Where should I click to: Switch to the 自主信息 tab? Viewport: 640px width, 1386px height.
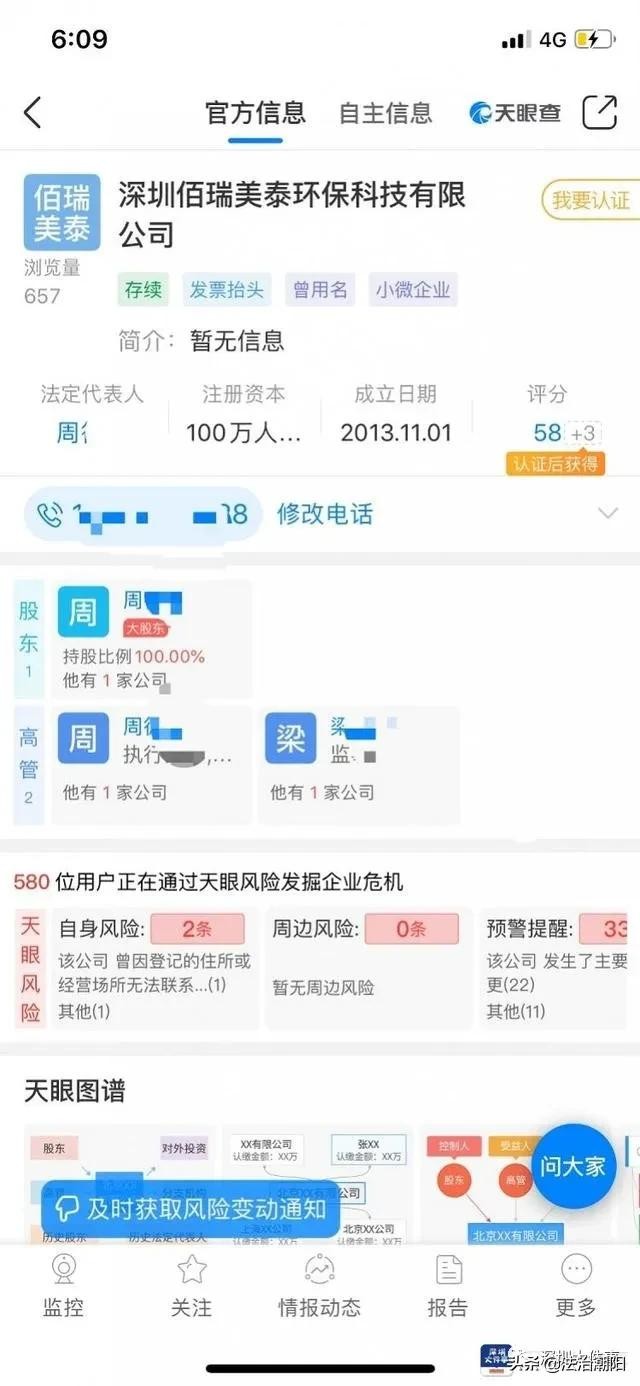point(385,113)
